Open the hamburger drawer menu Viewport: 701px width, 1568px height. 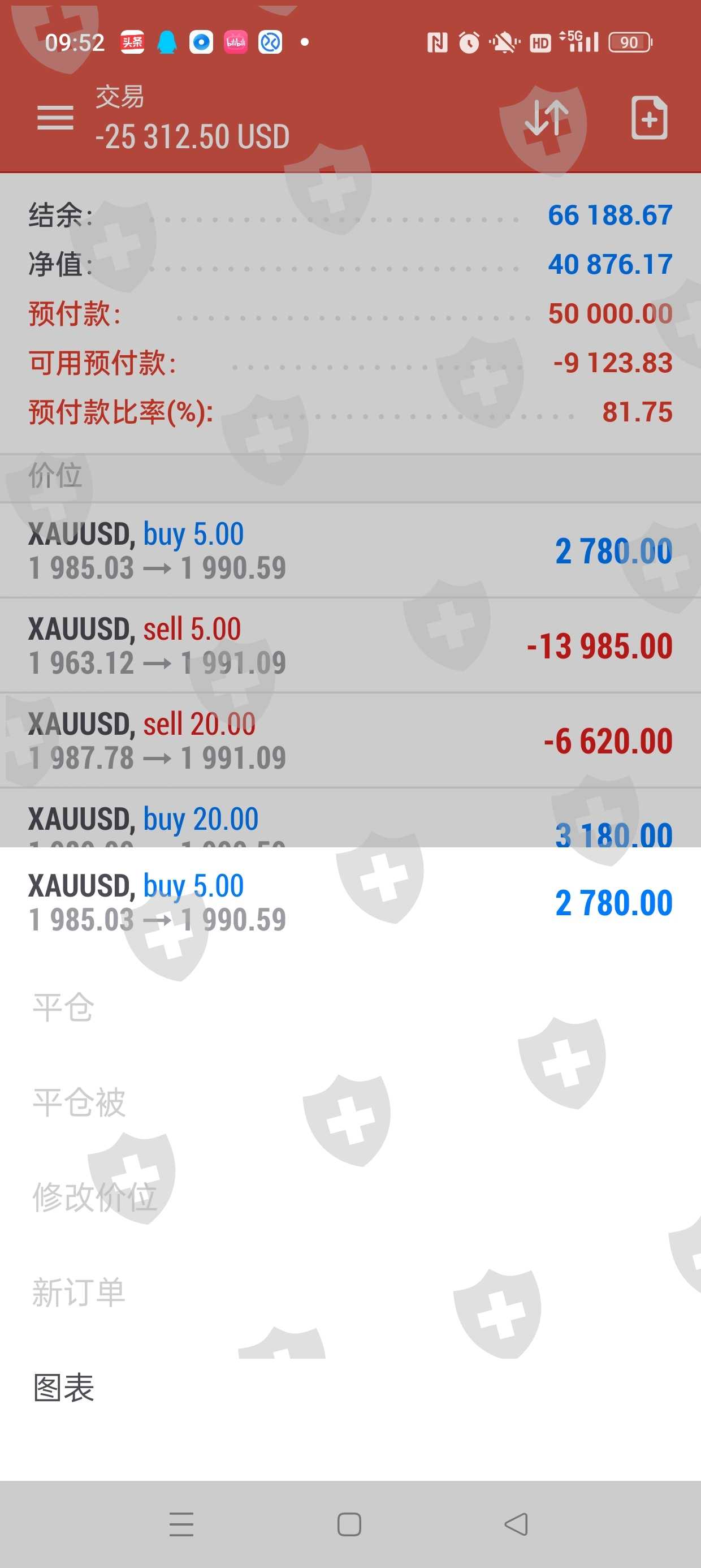pyautogui.click(x=55, y=118)
